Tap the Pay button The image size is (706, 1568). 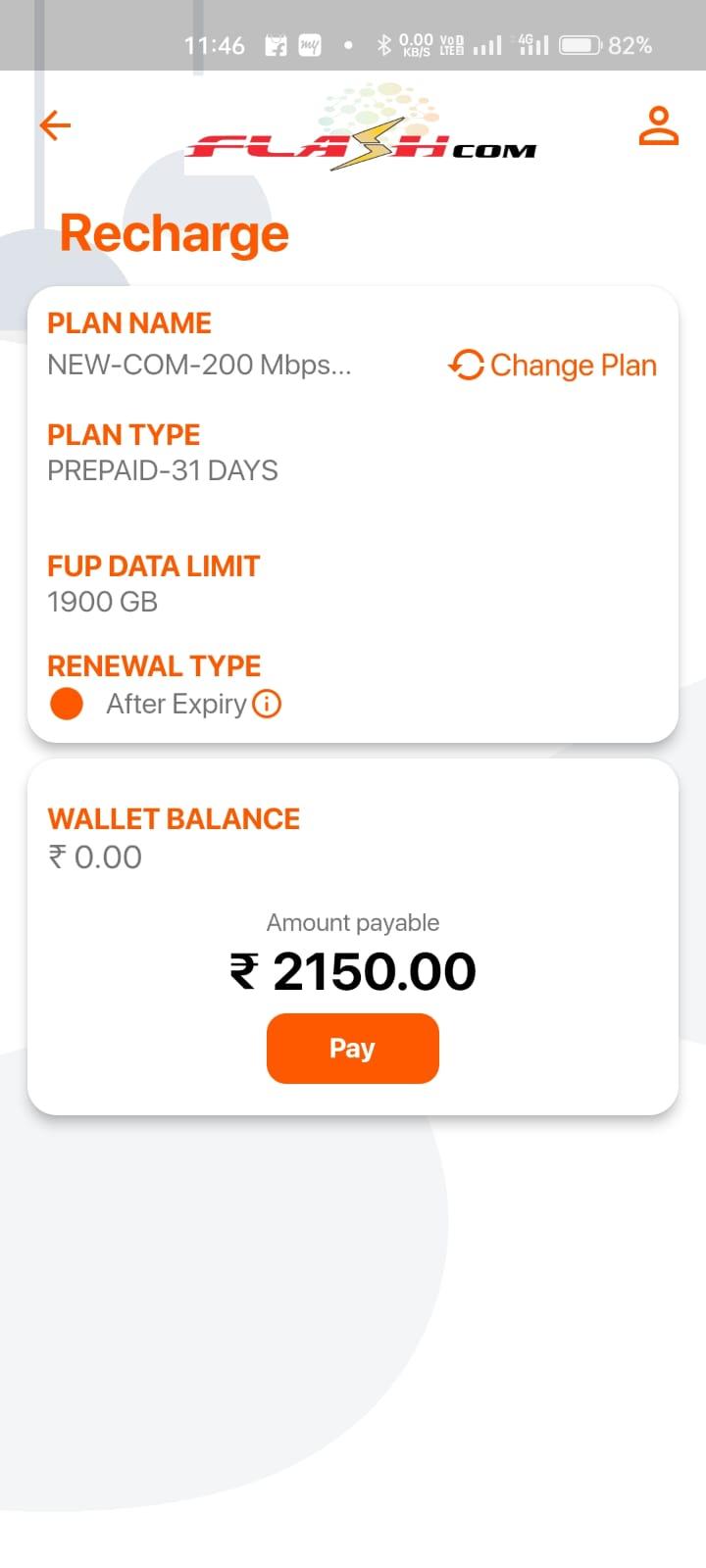point(353,1049)
